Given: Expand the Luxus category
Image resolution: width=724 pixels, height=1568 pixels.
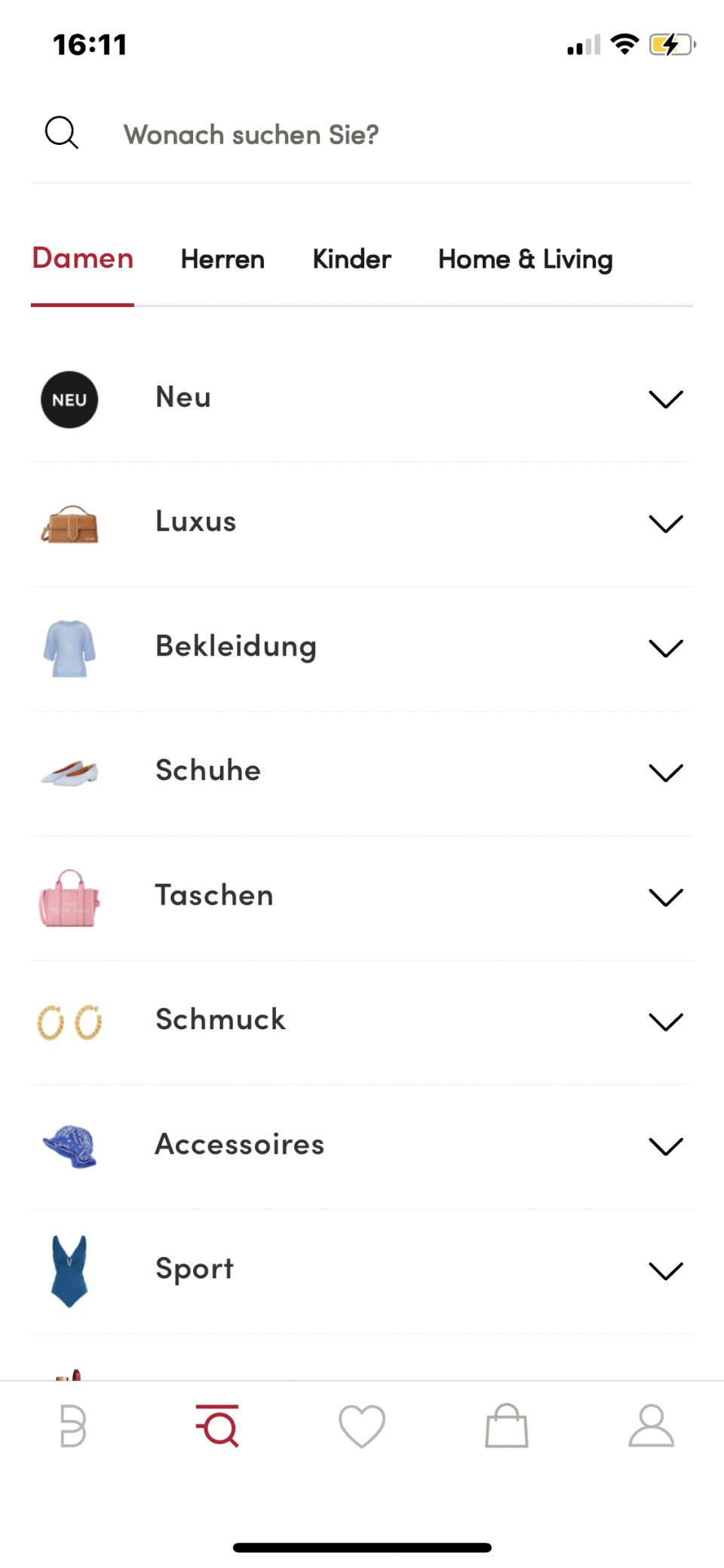Looking at the screenshot, I should pyautogui.click(x=362, y=524).
